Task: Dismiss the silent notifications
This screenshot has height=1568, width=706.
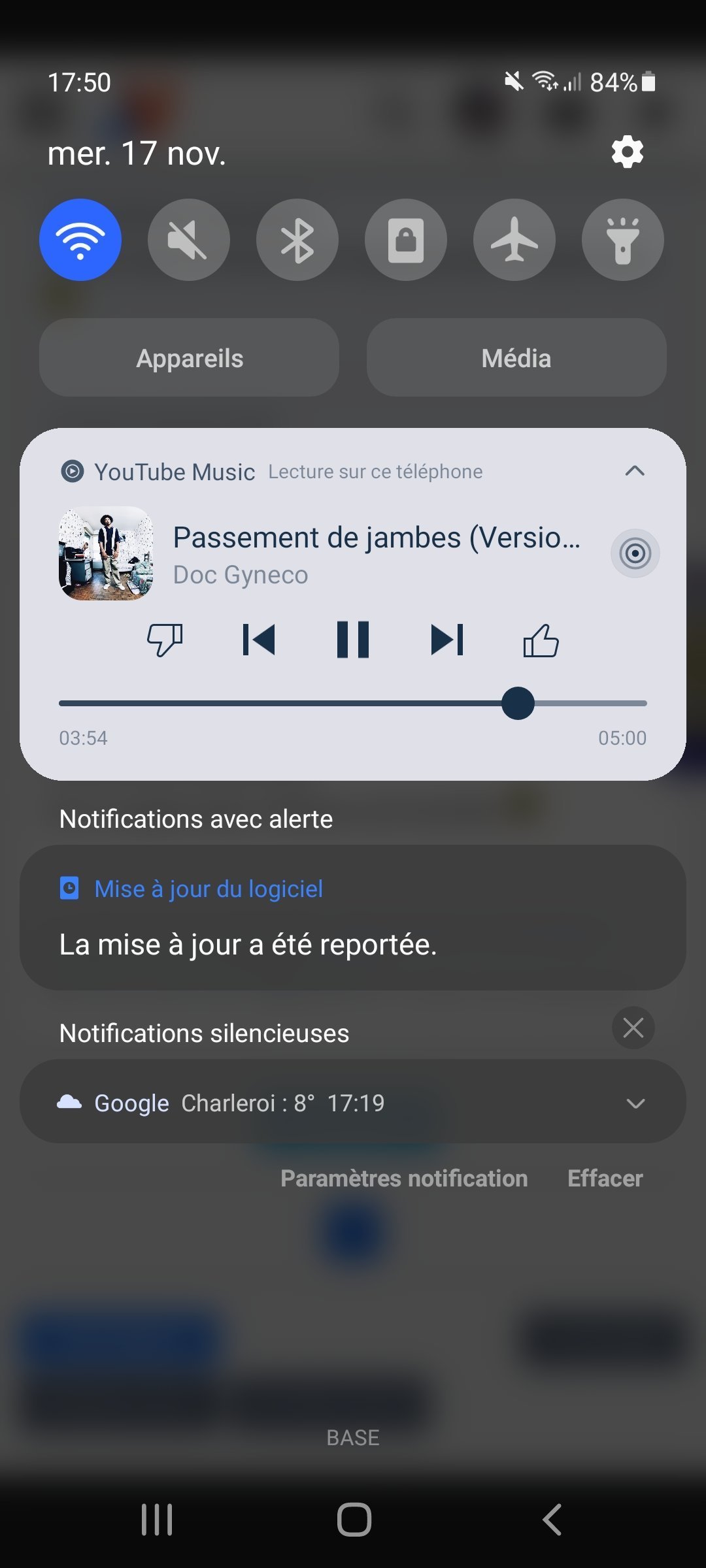Action: pyautogui.click(x=633, y=1028)
